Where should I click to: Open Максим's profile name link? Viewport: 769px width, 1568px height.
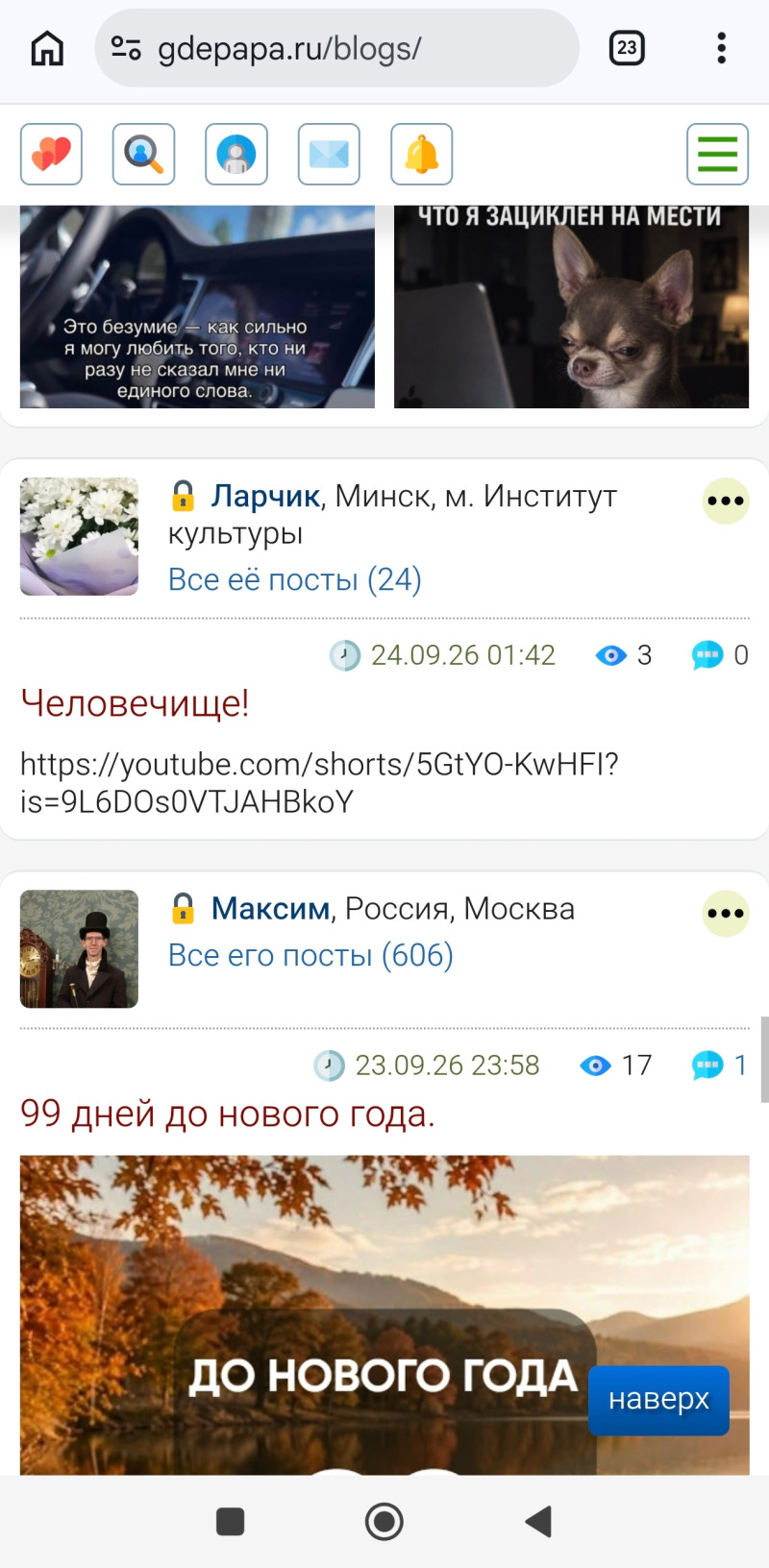[271, 908]
